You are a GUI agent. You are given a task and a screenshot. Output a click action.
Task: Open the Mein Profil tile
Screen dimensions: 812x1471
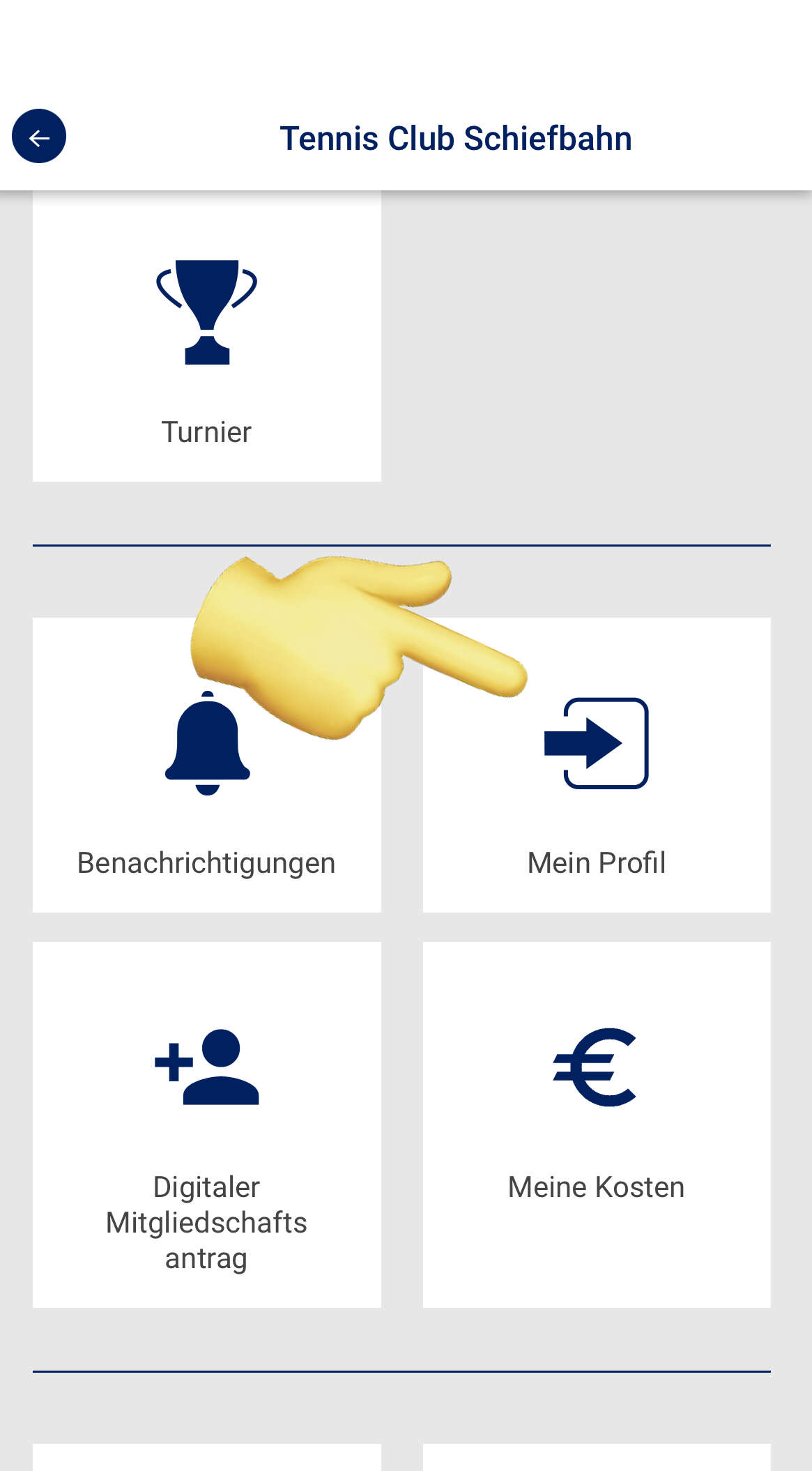point(597,781)
